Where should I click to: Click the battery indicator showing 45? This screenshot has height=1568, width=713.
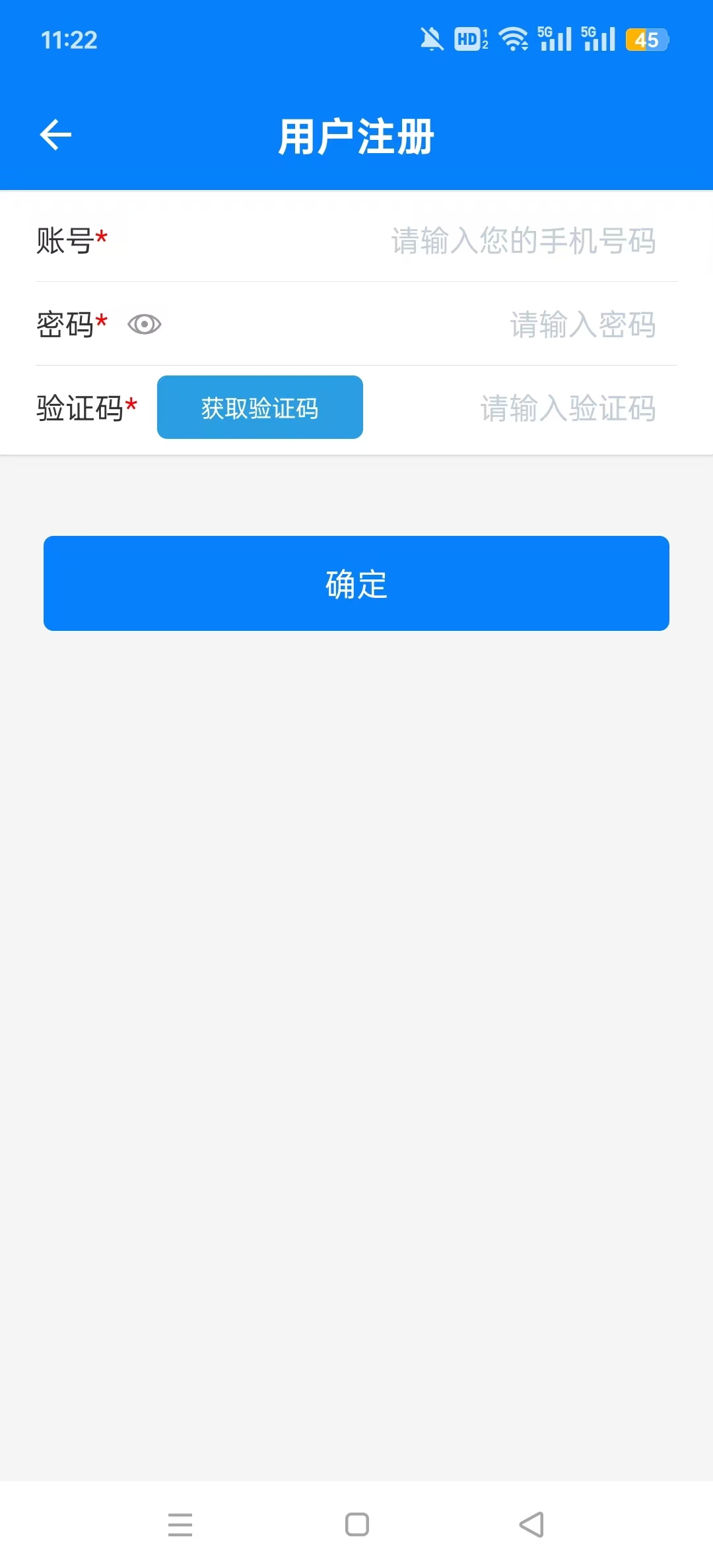point(645,40)
